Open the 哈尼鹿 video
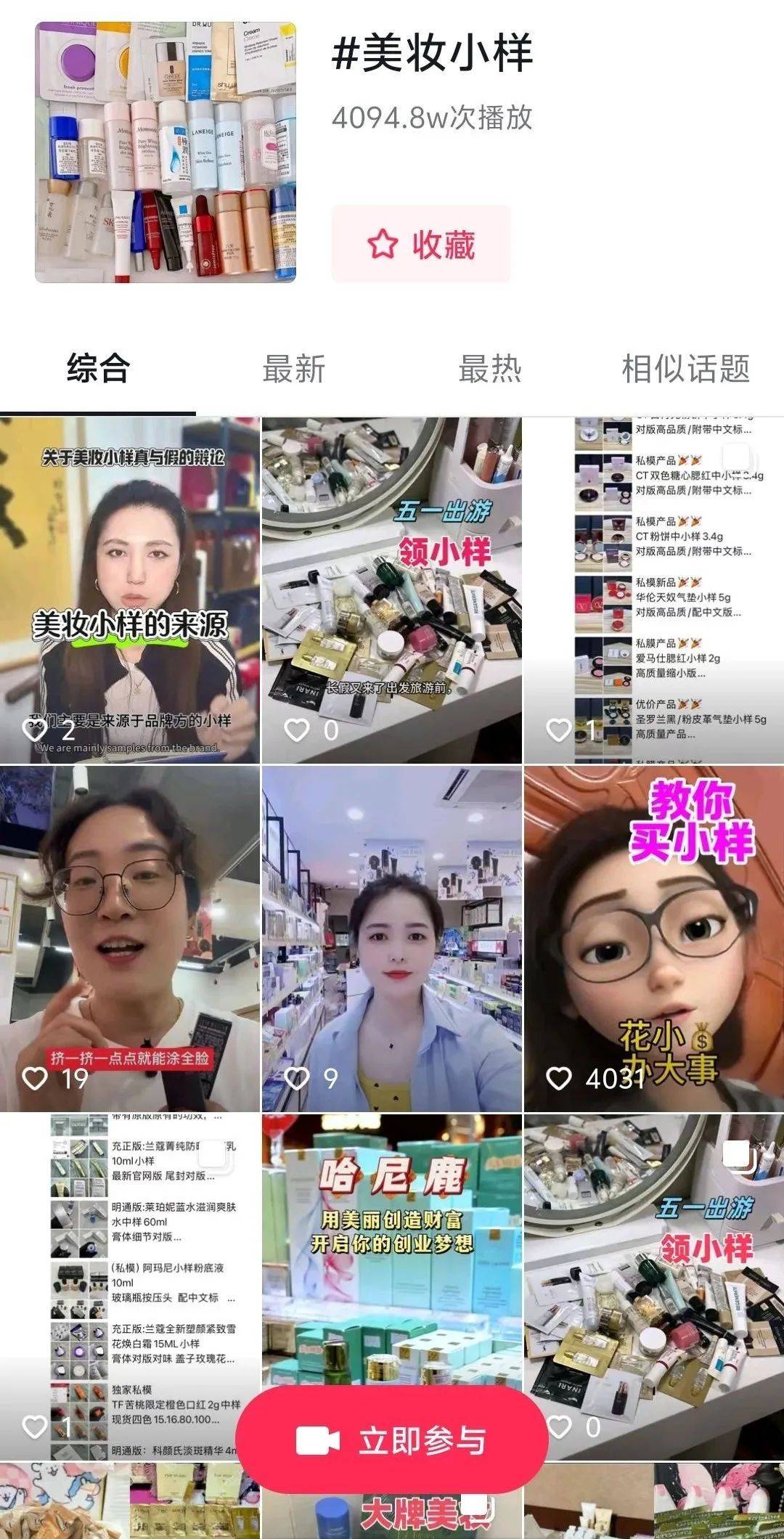This screenshot has width=784, height=1539. click(391, 1234)
